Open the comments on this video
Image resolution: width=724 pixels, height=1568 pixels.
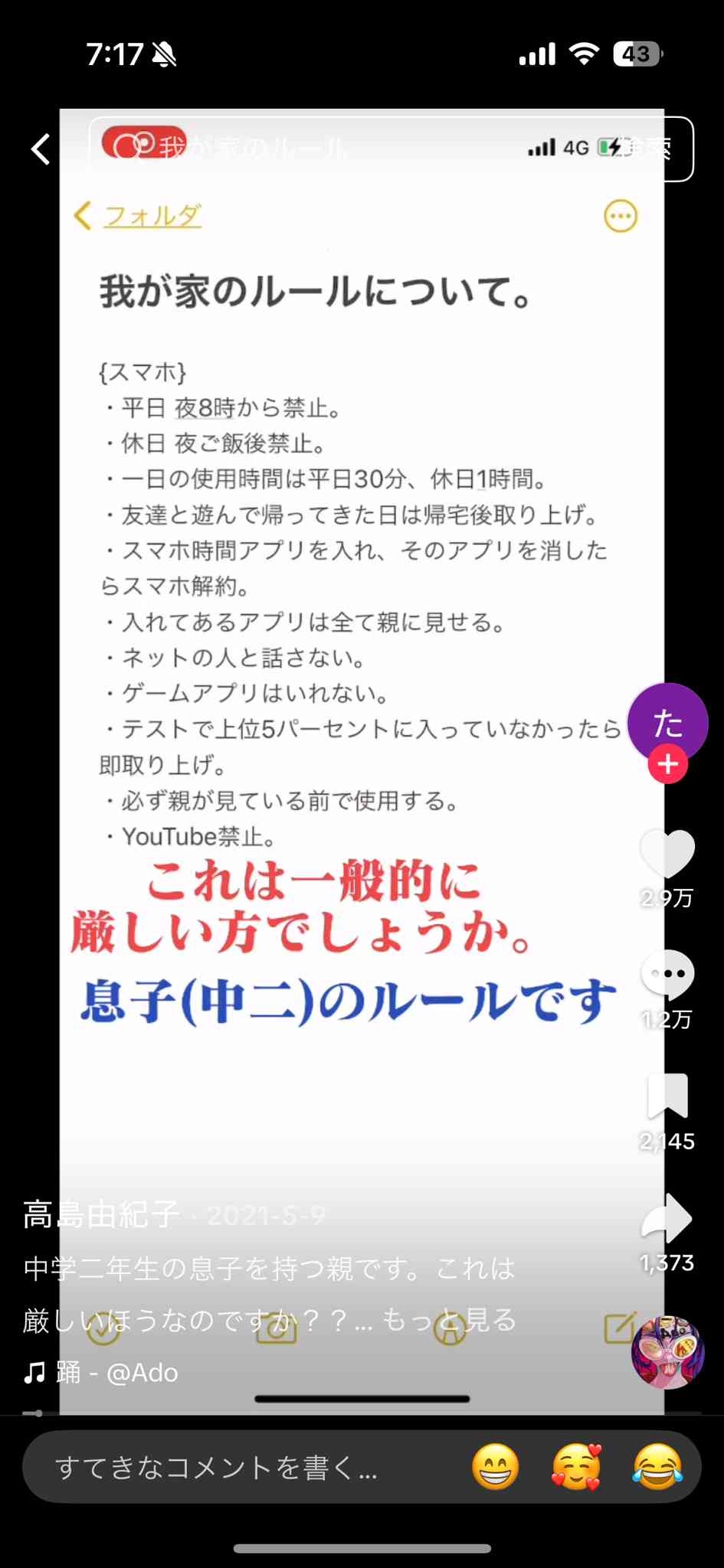[x=667, y=975]
